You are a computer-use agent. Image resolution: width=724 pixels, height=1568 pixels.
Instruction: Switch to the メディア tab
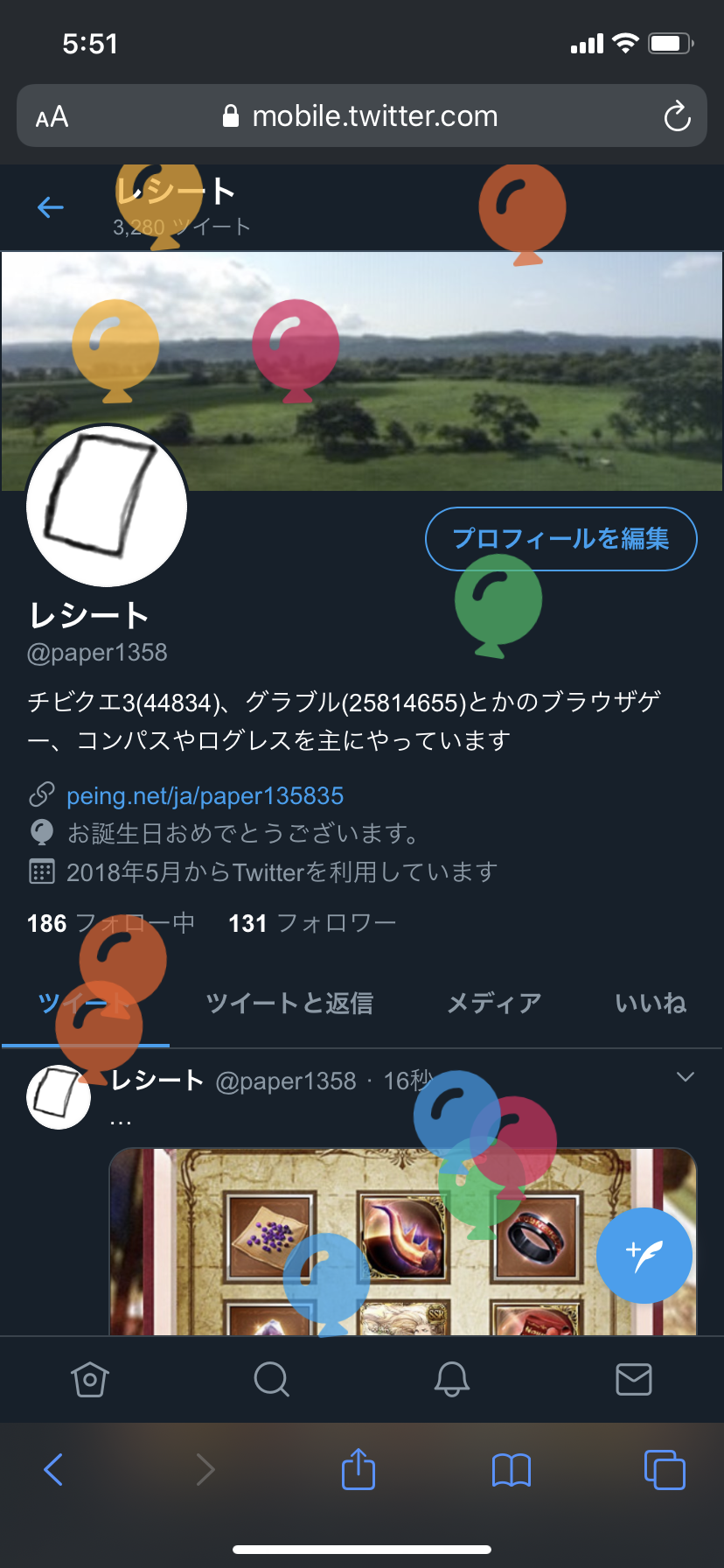494,1003
